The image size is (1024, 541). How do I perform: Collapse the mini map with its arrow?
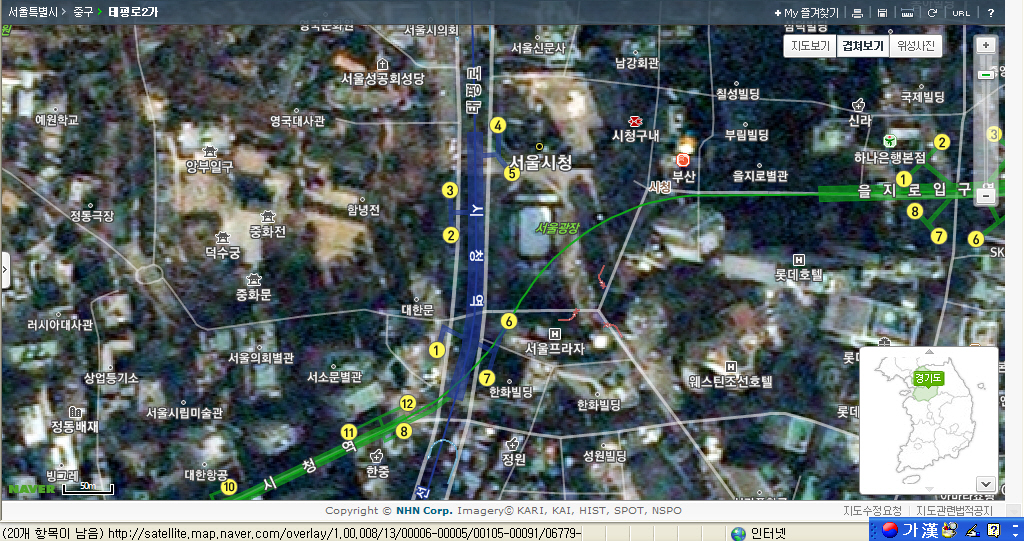[984, 483]
